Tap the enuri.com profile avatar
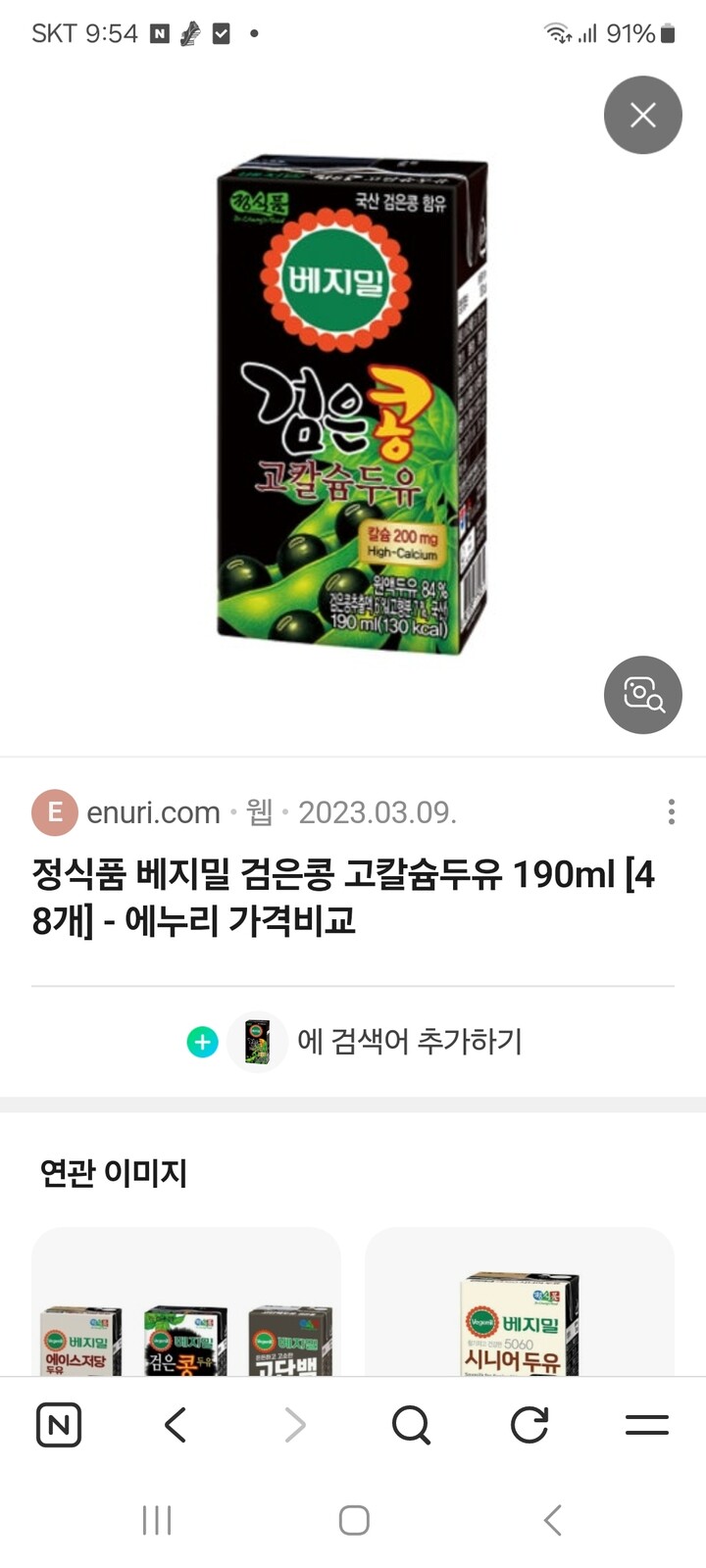 tap(56, 812)
